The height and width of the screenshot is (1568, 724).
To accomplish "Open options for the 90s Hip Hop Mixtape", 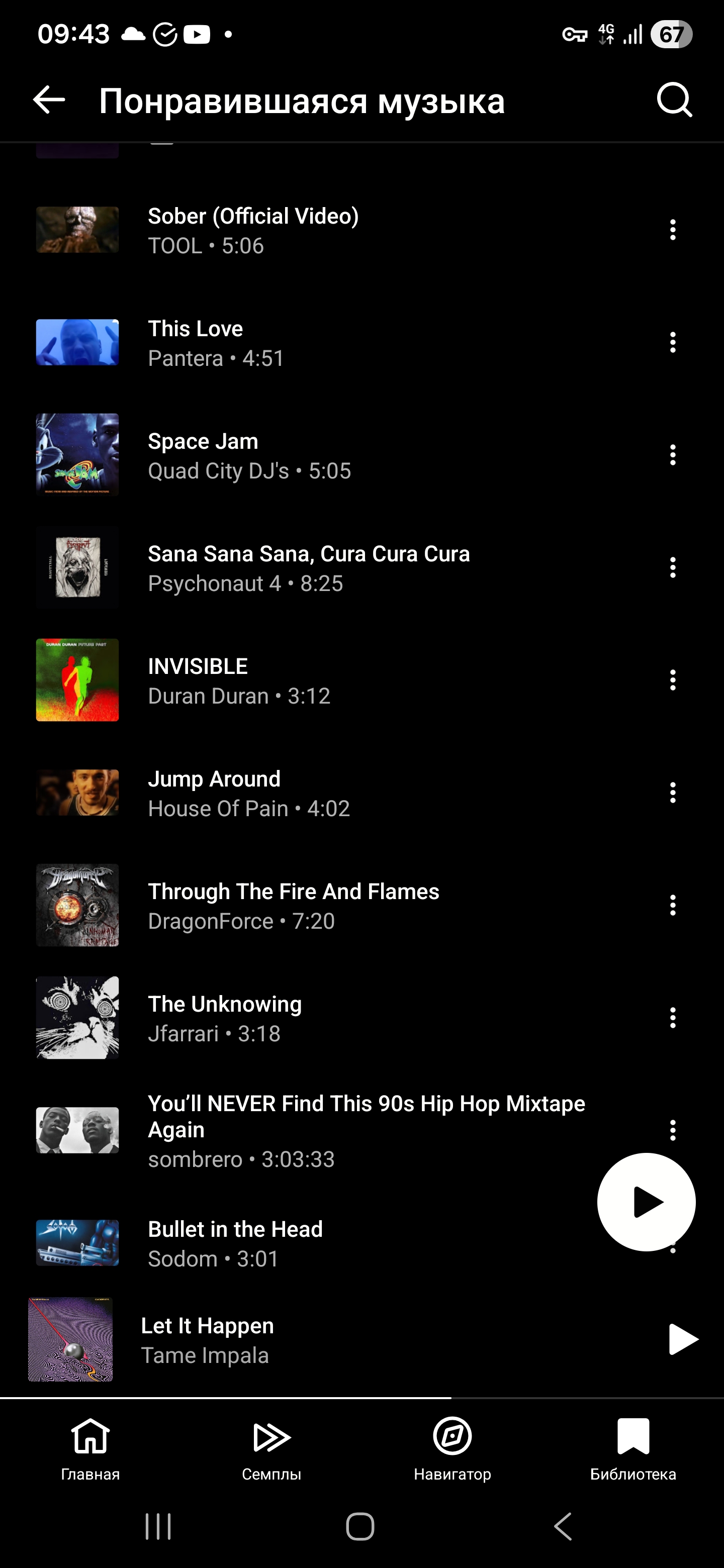I will [672, 1130].
